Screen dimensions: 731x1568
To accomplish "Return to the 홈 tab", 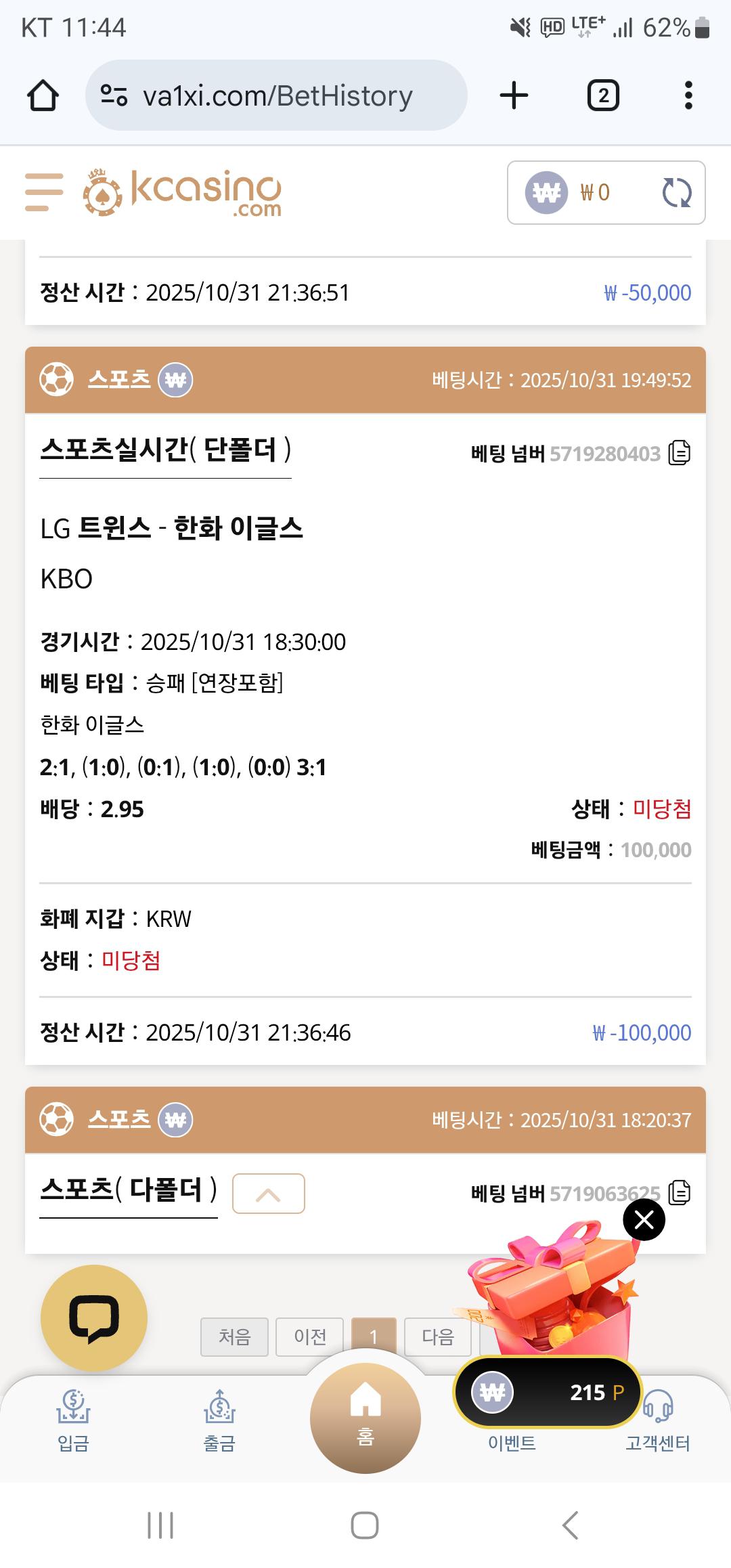I will point(365,1417).
